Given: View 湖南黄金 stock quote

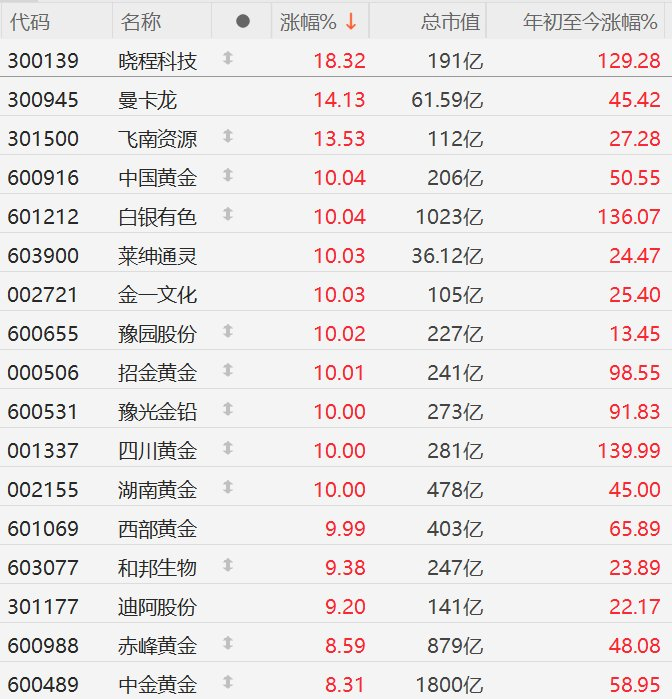Looking at the screenshot, I should (x=157, y=490).
